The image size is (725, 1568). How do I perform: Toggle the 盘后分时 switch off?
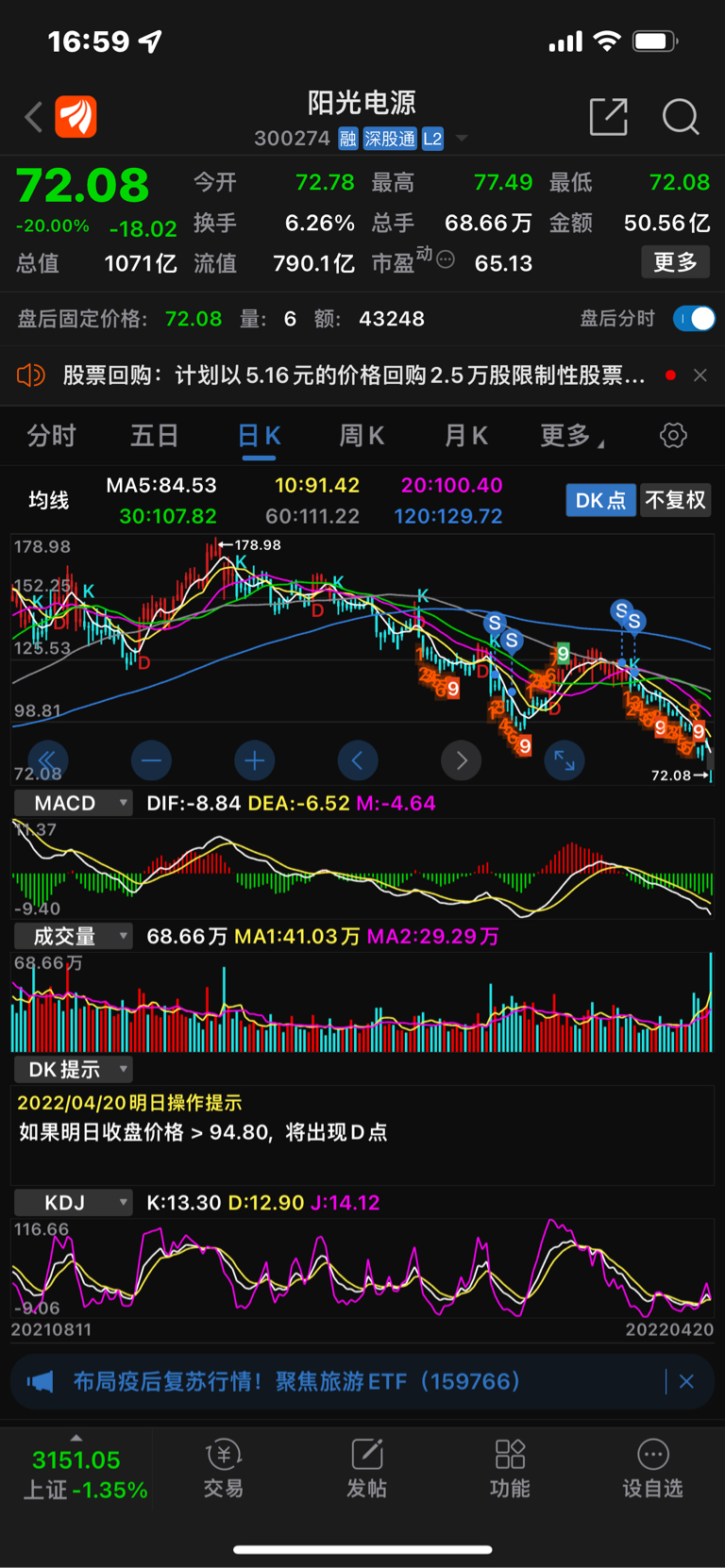pos(694,319)
